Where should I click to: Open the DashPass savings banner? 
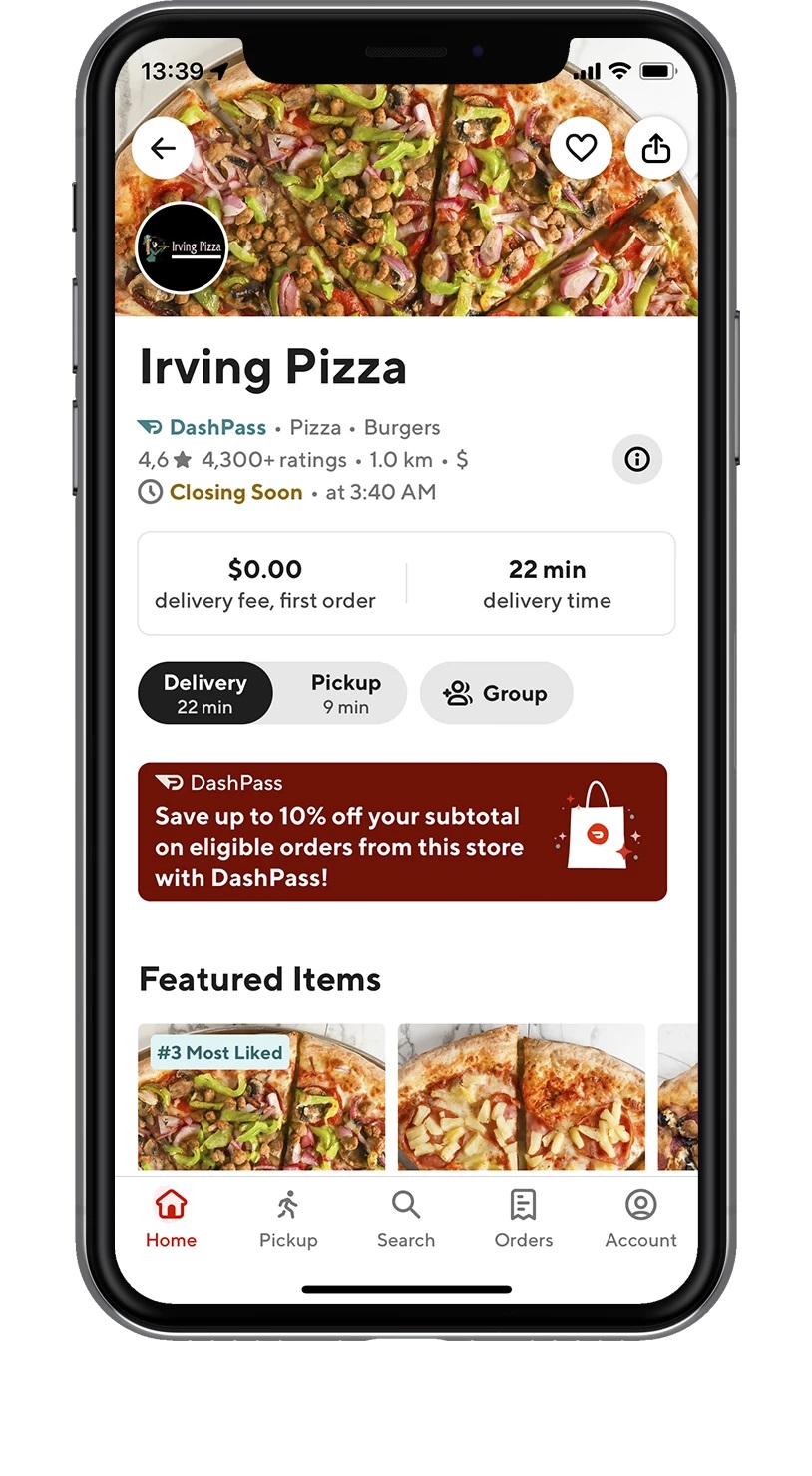[402, 832]
